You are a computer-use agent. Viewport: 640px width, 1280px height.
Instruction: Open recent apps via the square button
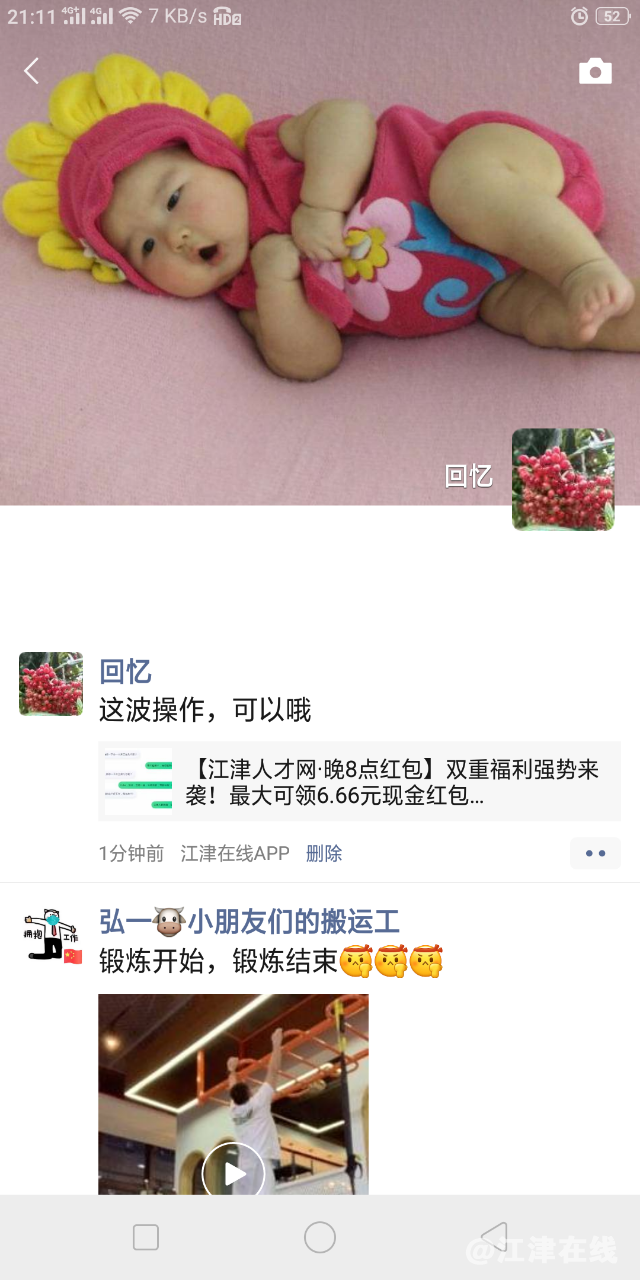(146, 1237)
